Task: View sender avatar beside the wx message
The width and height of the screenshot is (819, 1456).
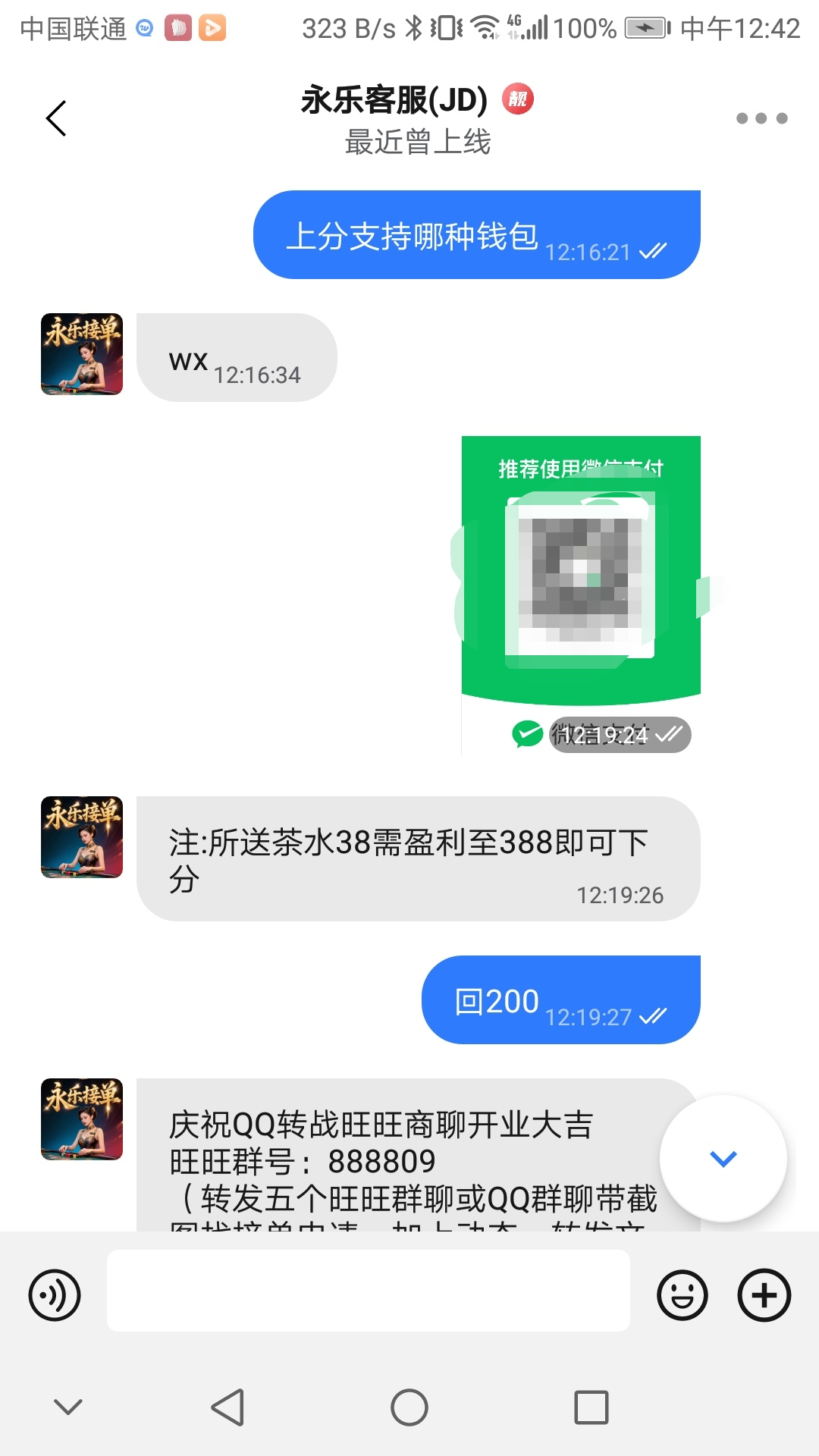Action: pos(82,354)
